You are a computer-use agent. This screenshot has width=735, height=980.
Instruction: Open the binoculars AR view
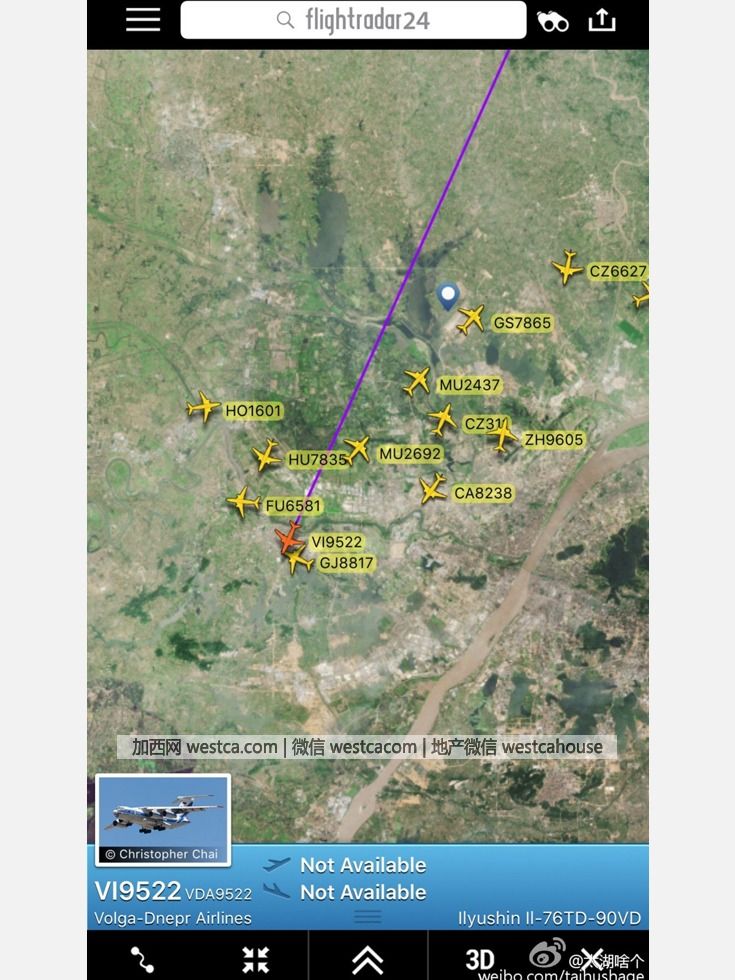(x=552, y=21)
